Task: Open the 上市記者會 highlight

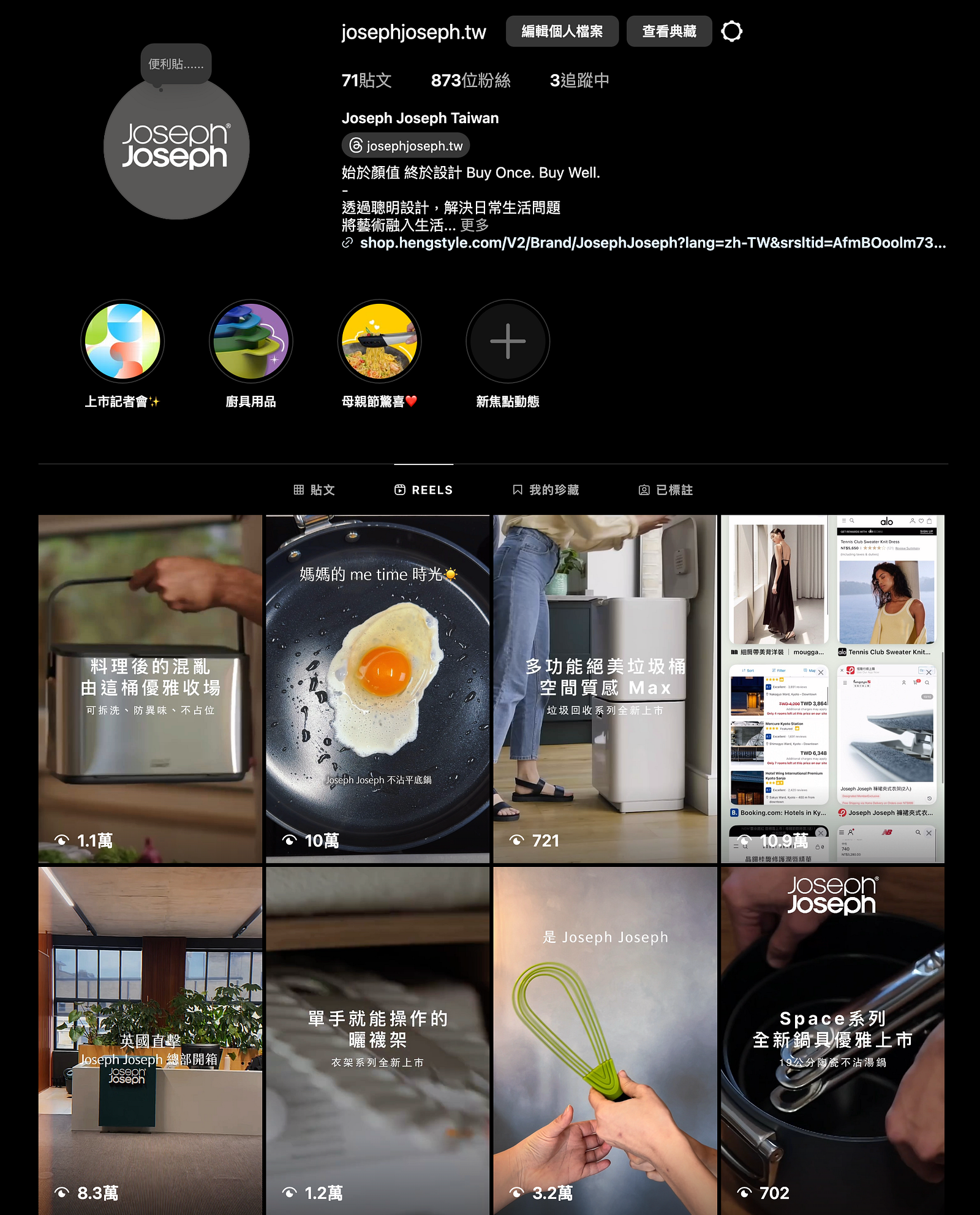Action: click(x=123, y=341)
